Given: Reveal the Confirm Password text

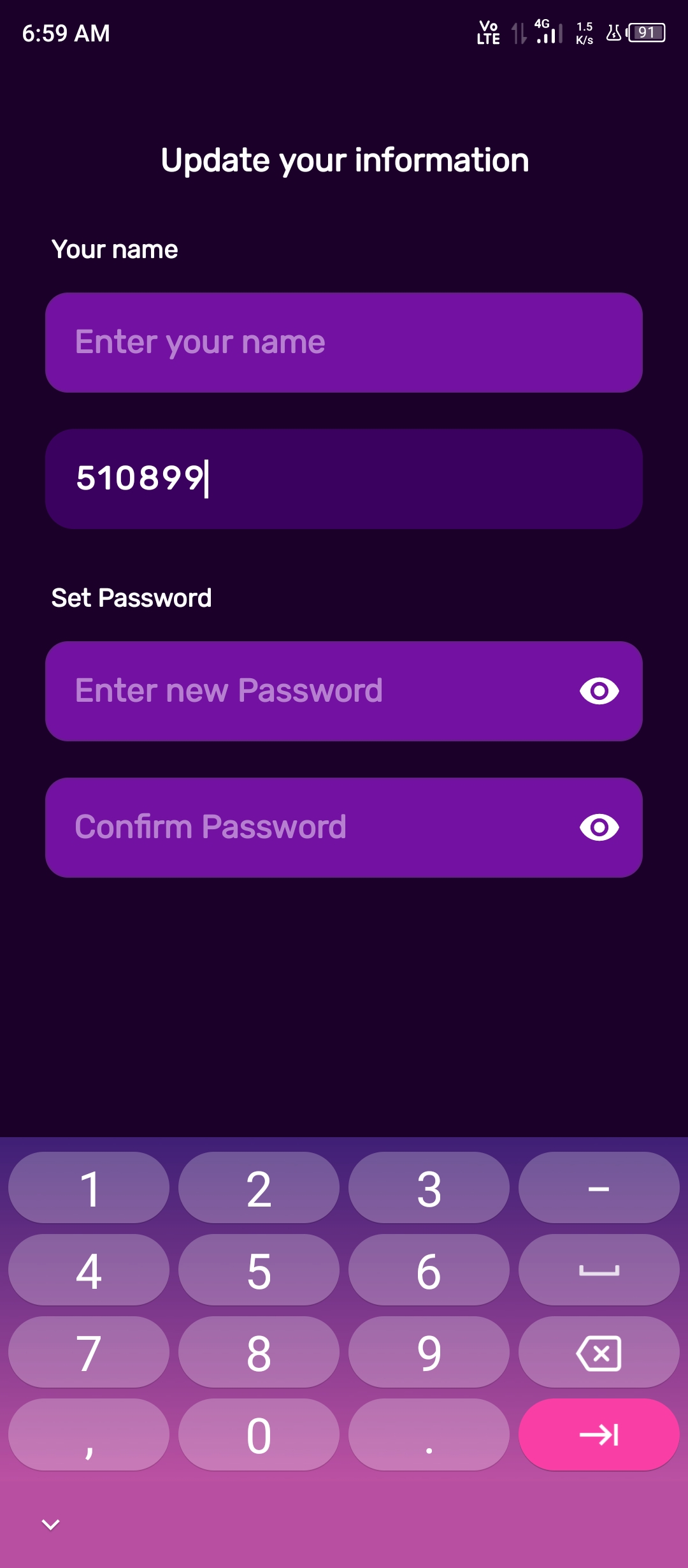Looking at the screenshot, I should 599,827.
